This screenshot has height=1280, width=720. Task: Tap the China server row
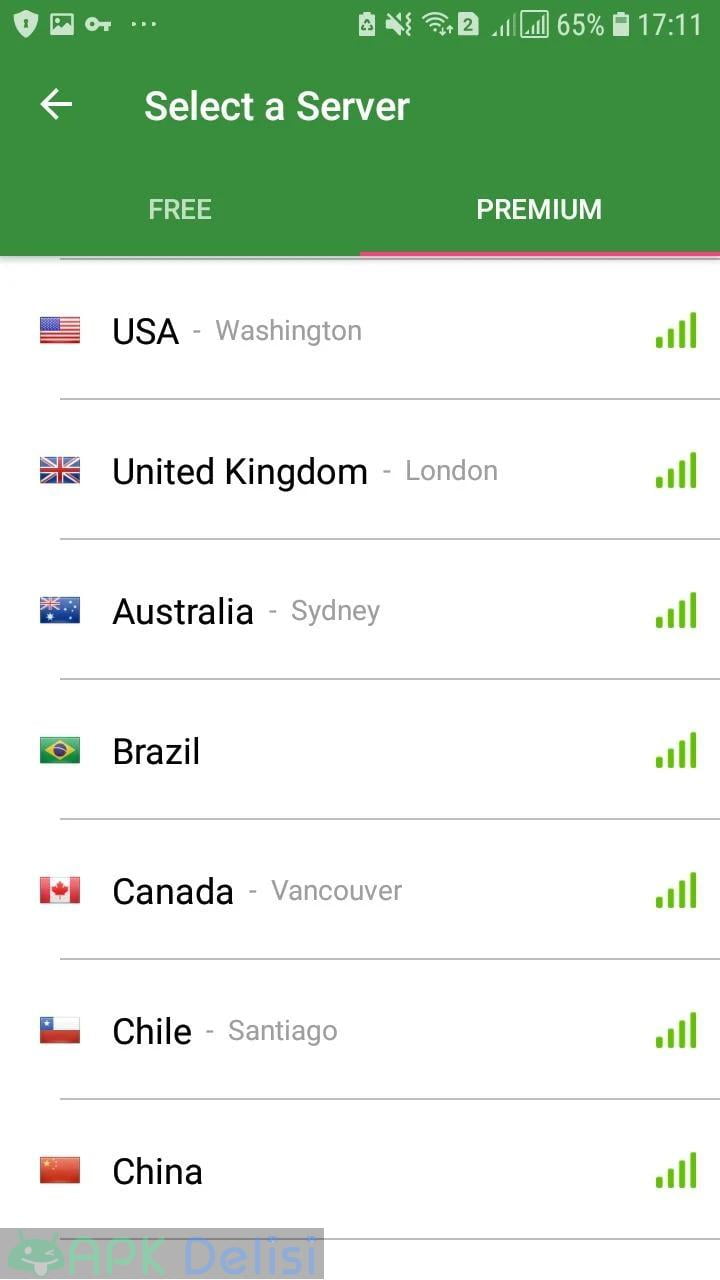point(360,1170)
